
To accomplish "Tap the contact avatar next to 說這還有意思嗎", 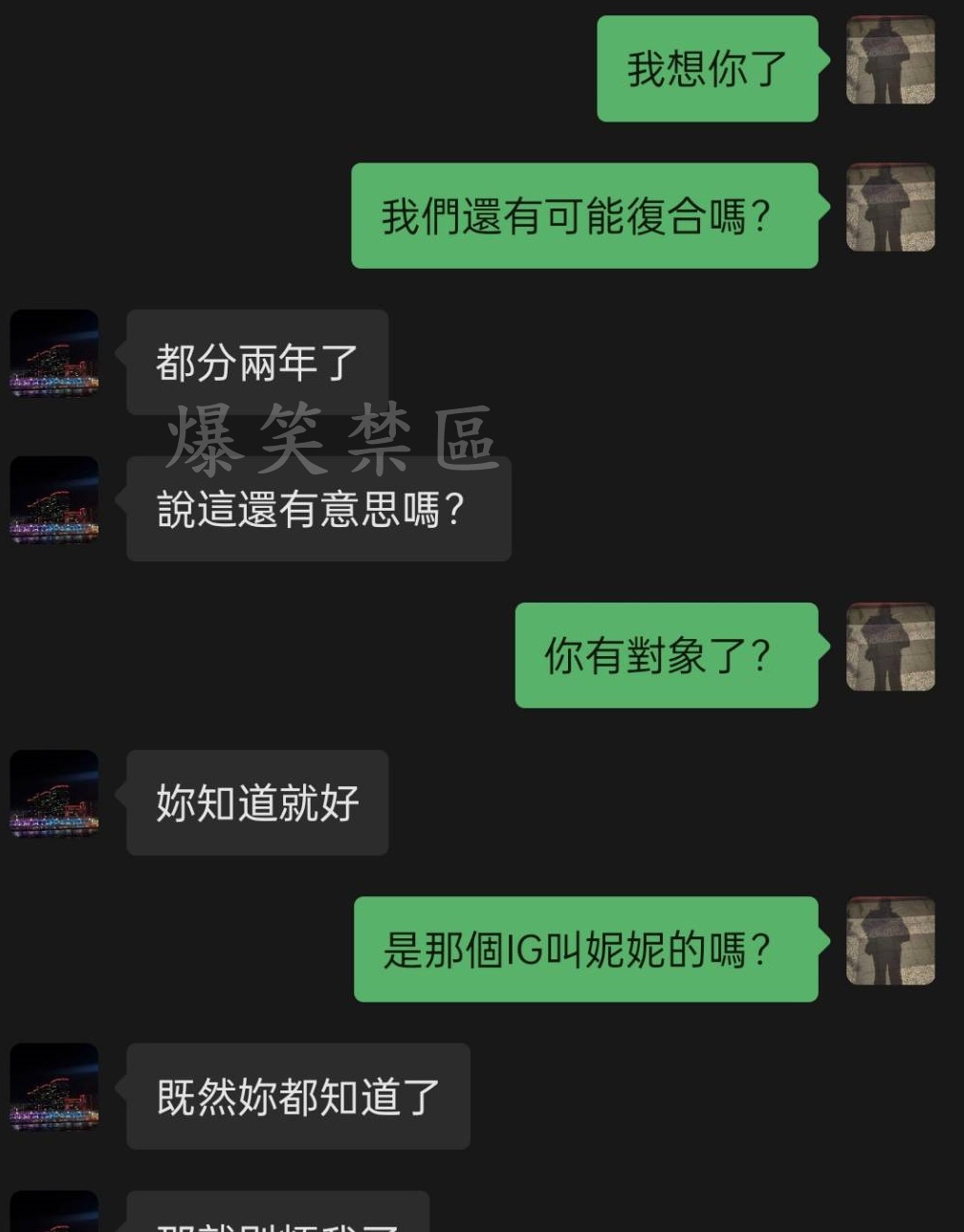I will [55, 500].
